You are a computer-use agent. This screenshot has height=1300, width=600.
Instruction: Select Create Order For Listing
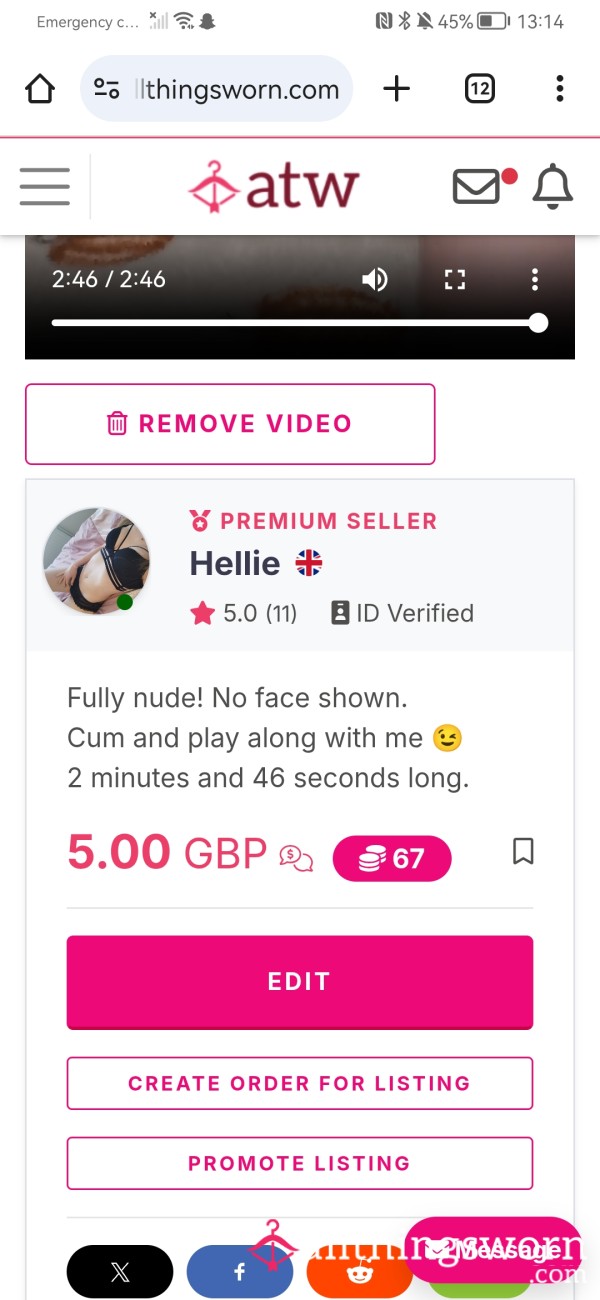tap(300, 1083)
